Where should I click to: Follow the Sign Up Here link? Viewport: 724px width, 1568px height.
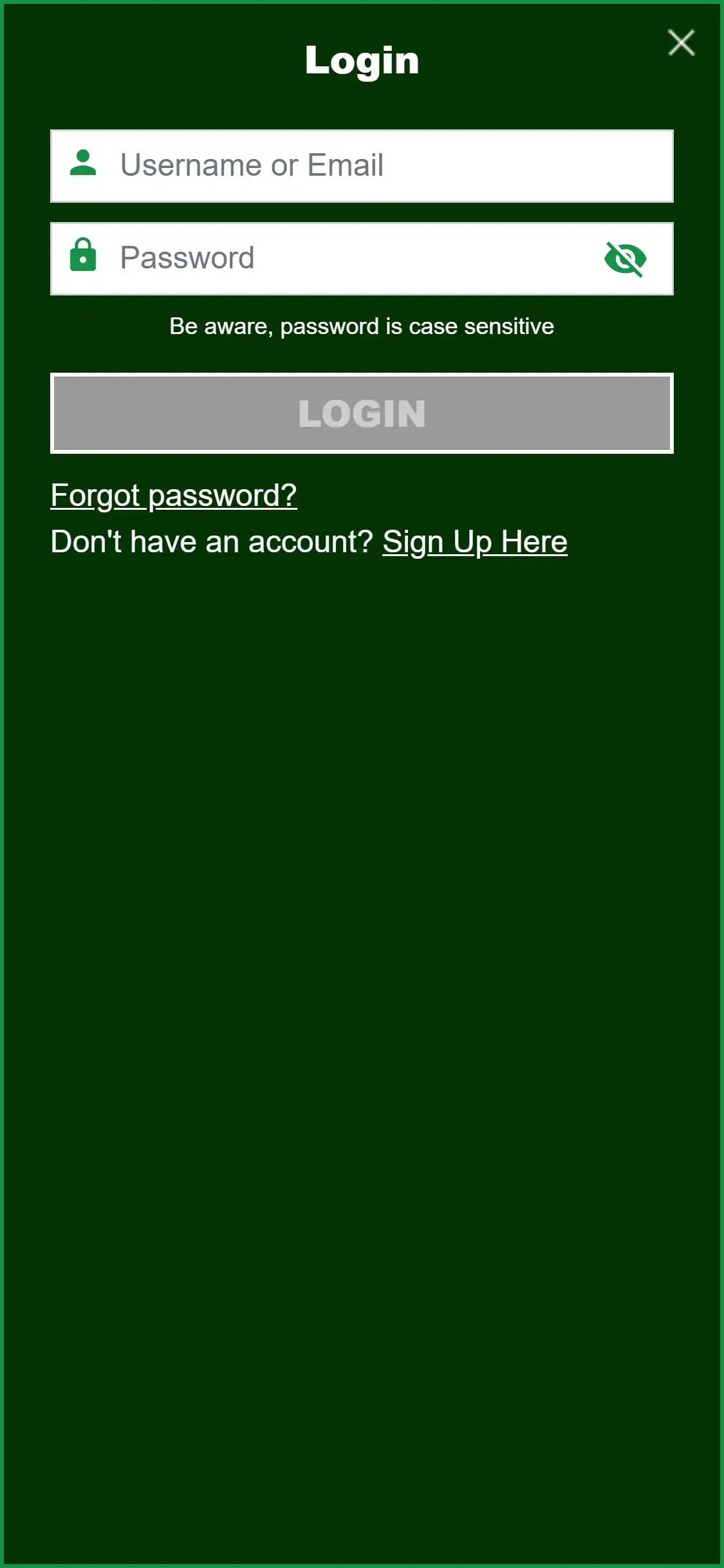click(x=475, y=542)
